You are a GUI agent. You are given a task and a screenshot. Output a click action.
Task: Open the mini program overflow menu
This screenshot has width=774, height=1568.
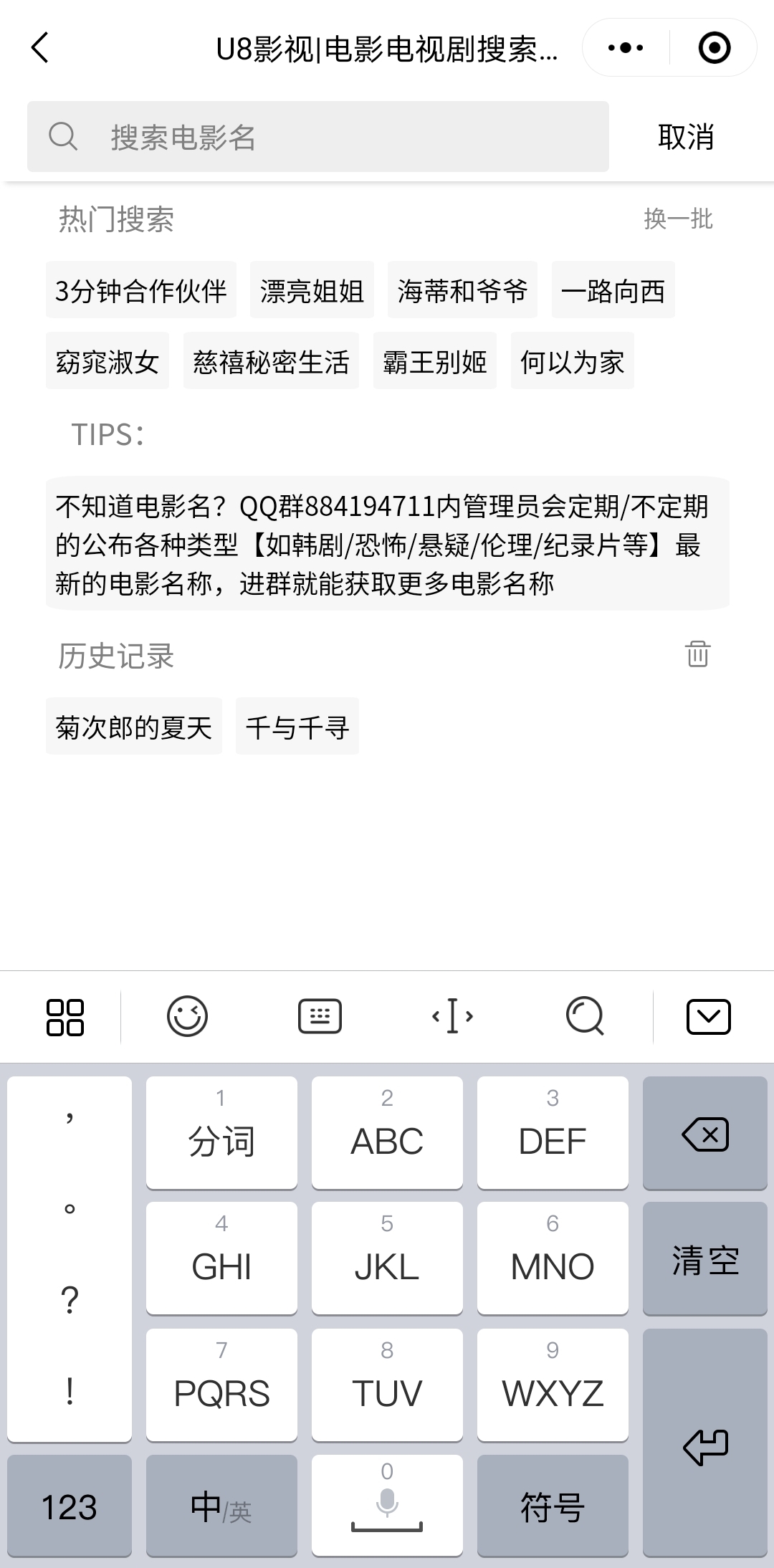(625, 48)
